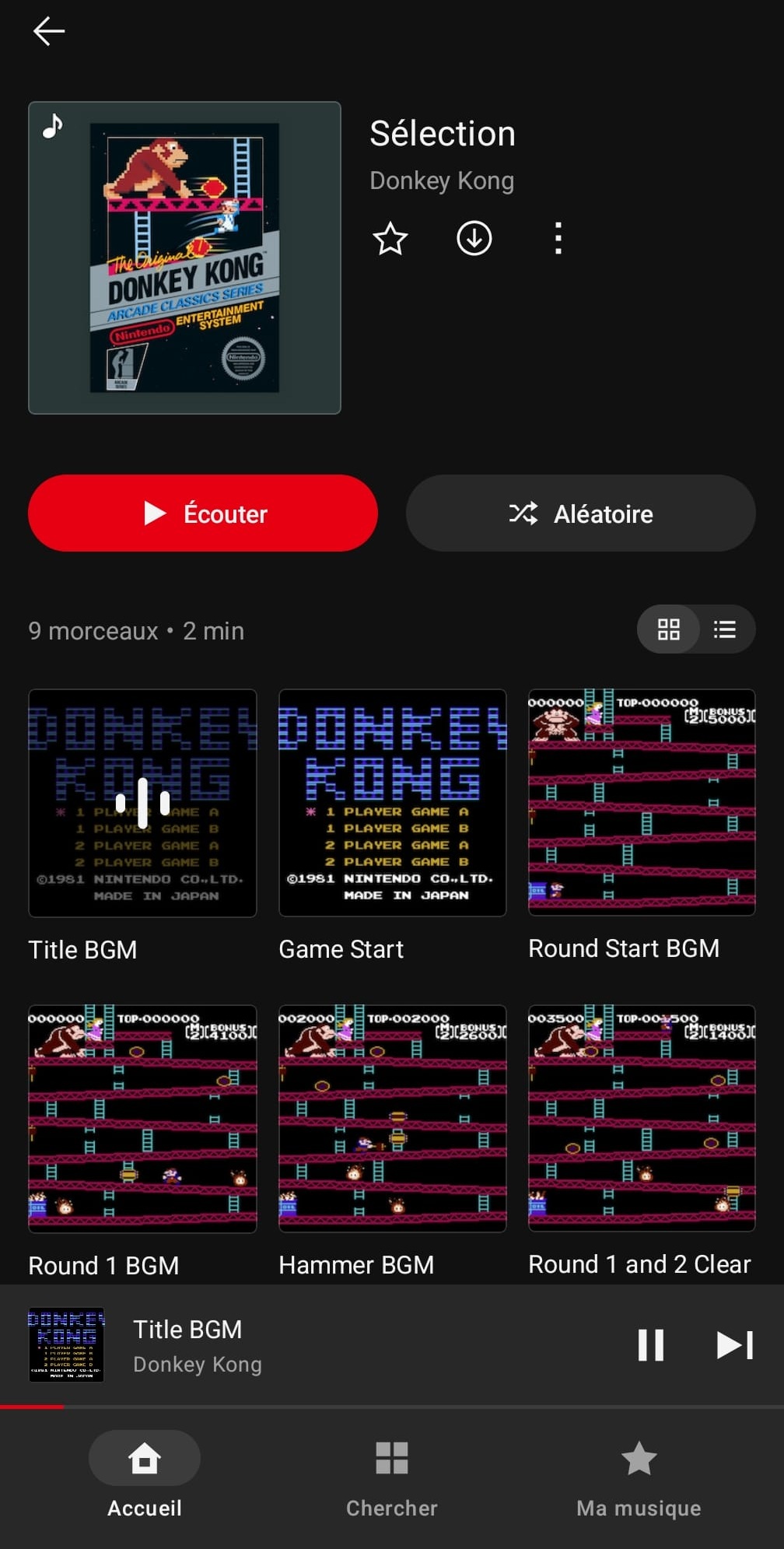Go to Ma musique tab
Image resolution: width=784 pixels, height=1549 pixels.
tap(639, 1475)
